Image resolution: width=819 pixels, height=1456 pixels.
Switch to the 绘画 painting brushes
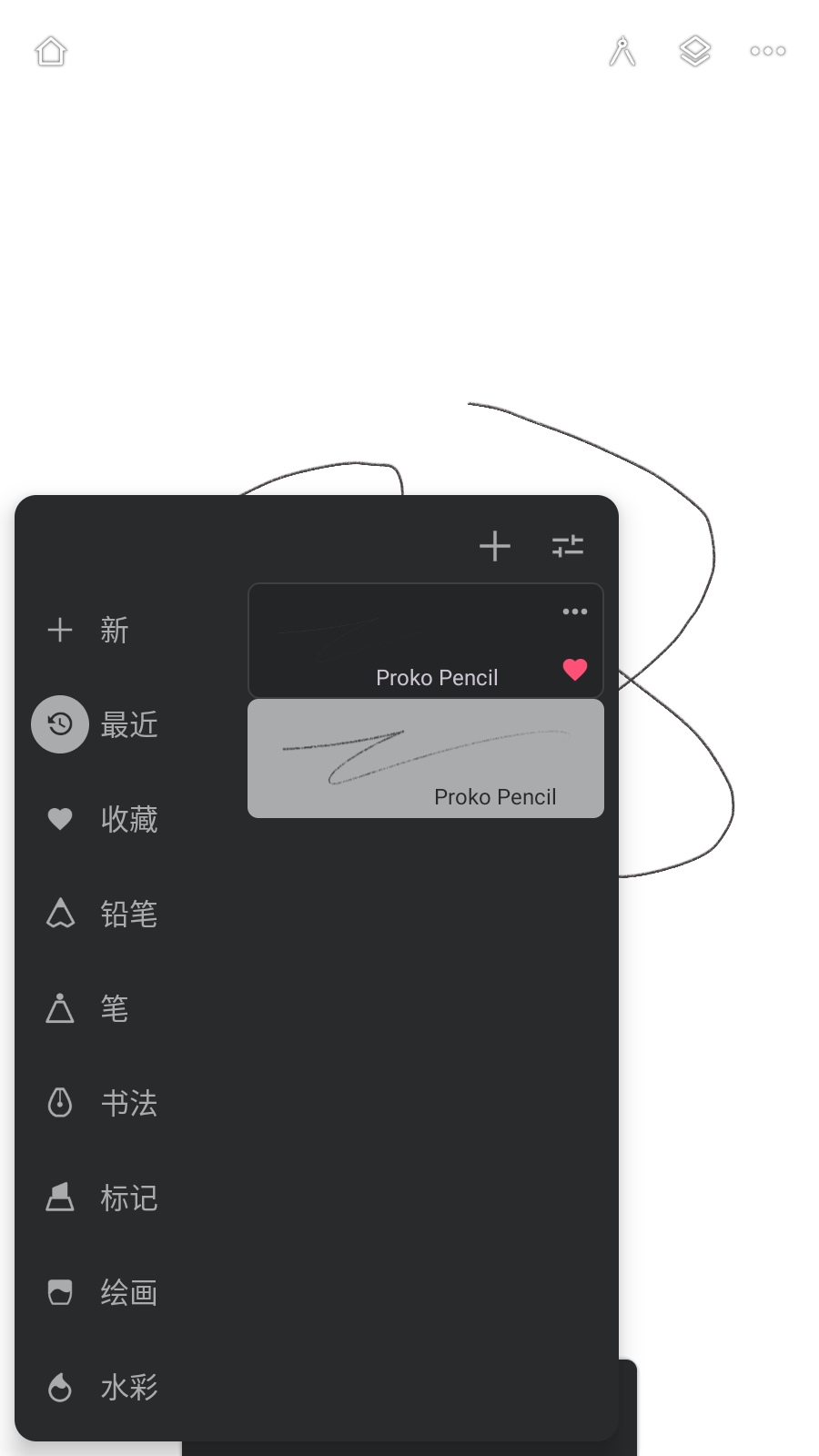102,1292
